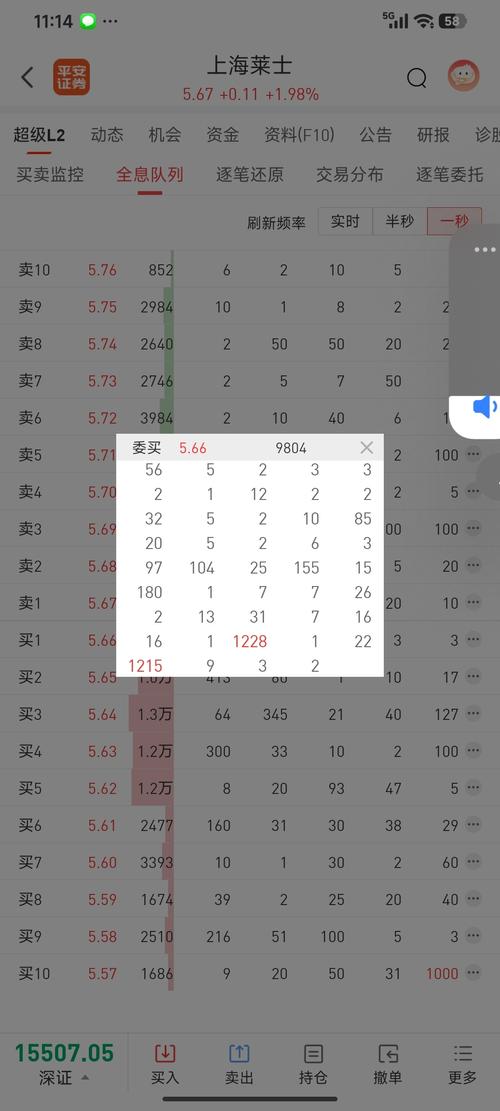Select the 买卖监控 sub-tab
Viewport: 500px width, 1111px height.
point(50,174)
